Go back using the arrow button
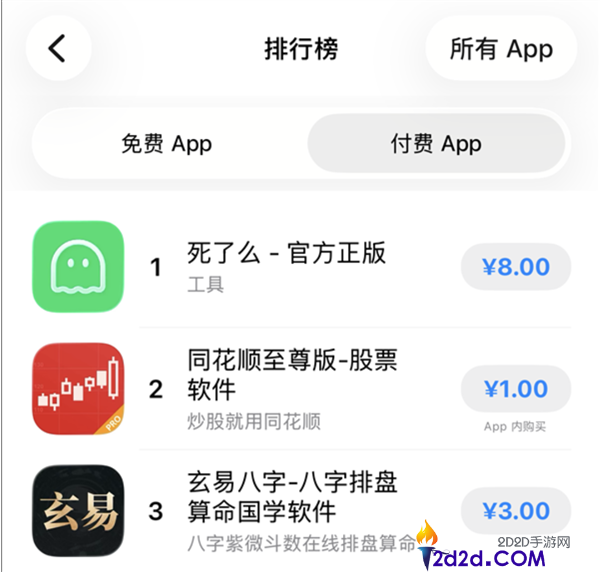Viewport: 600px width, 572px height. point(58,48)
